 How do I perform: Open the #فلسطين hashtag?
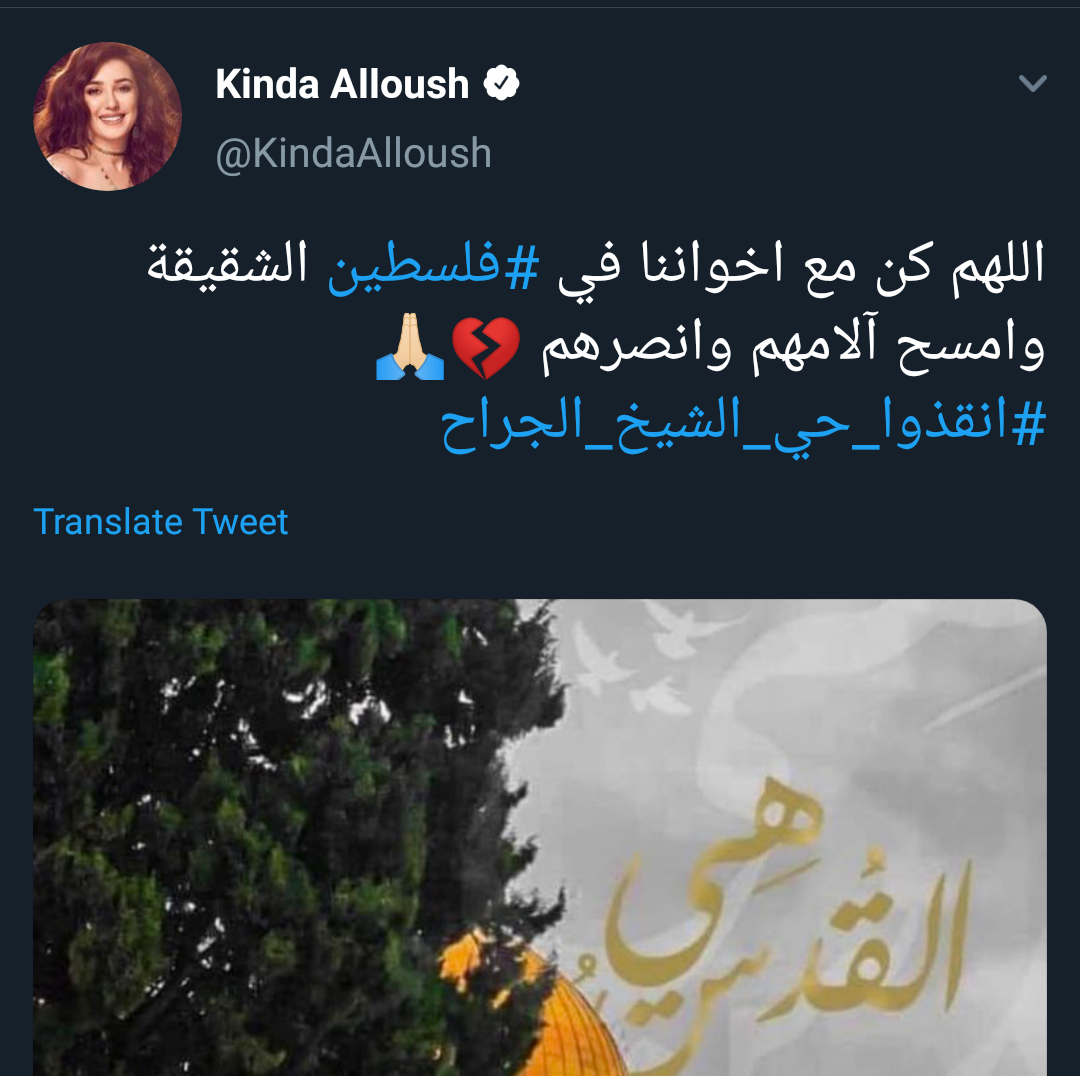[x=435, y=268]
